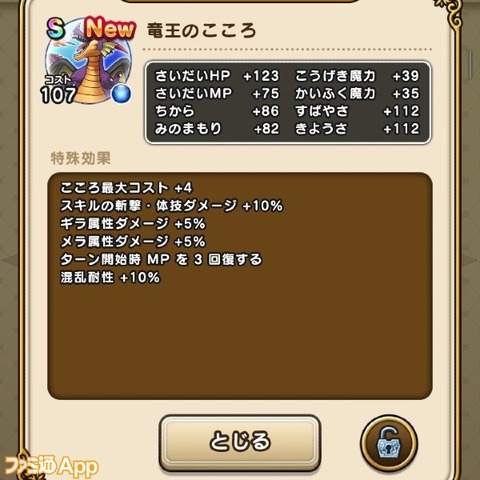
Task: Toggle the padlock icon to lock this heart
Action: [x=389, y=443]
